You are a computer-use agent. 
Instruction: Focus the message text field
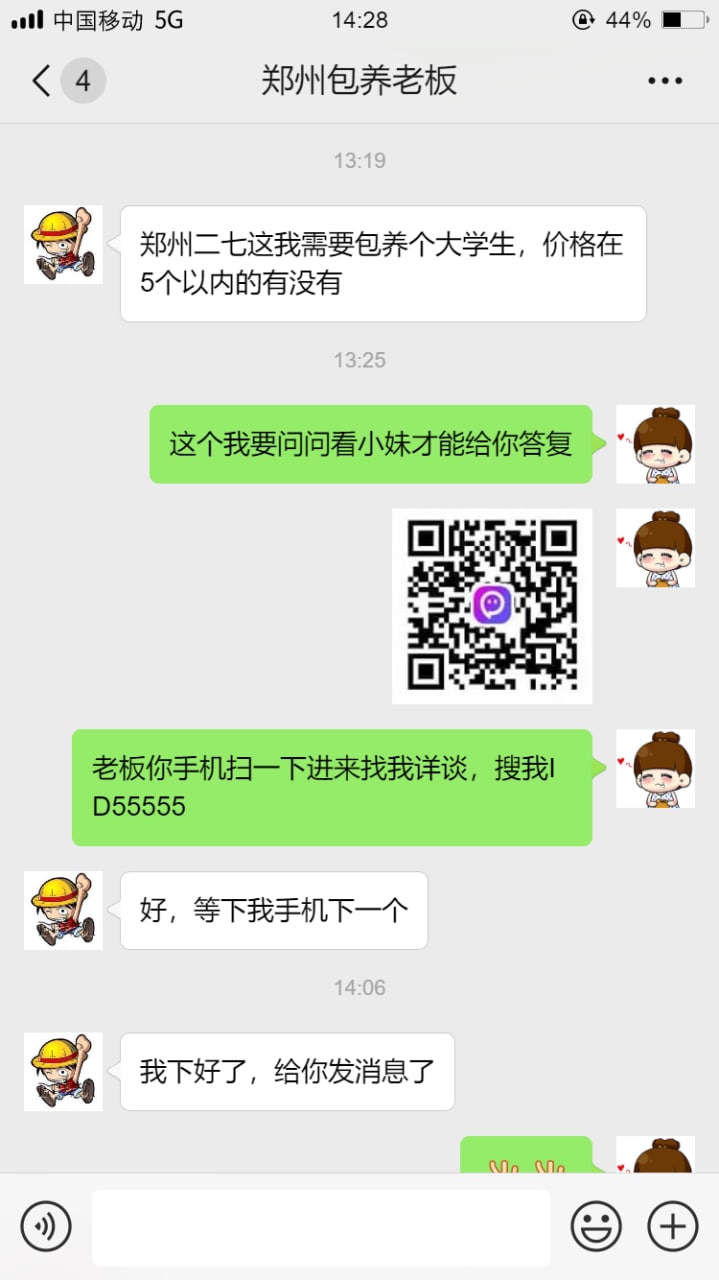click(x=320, y=1227)
